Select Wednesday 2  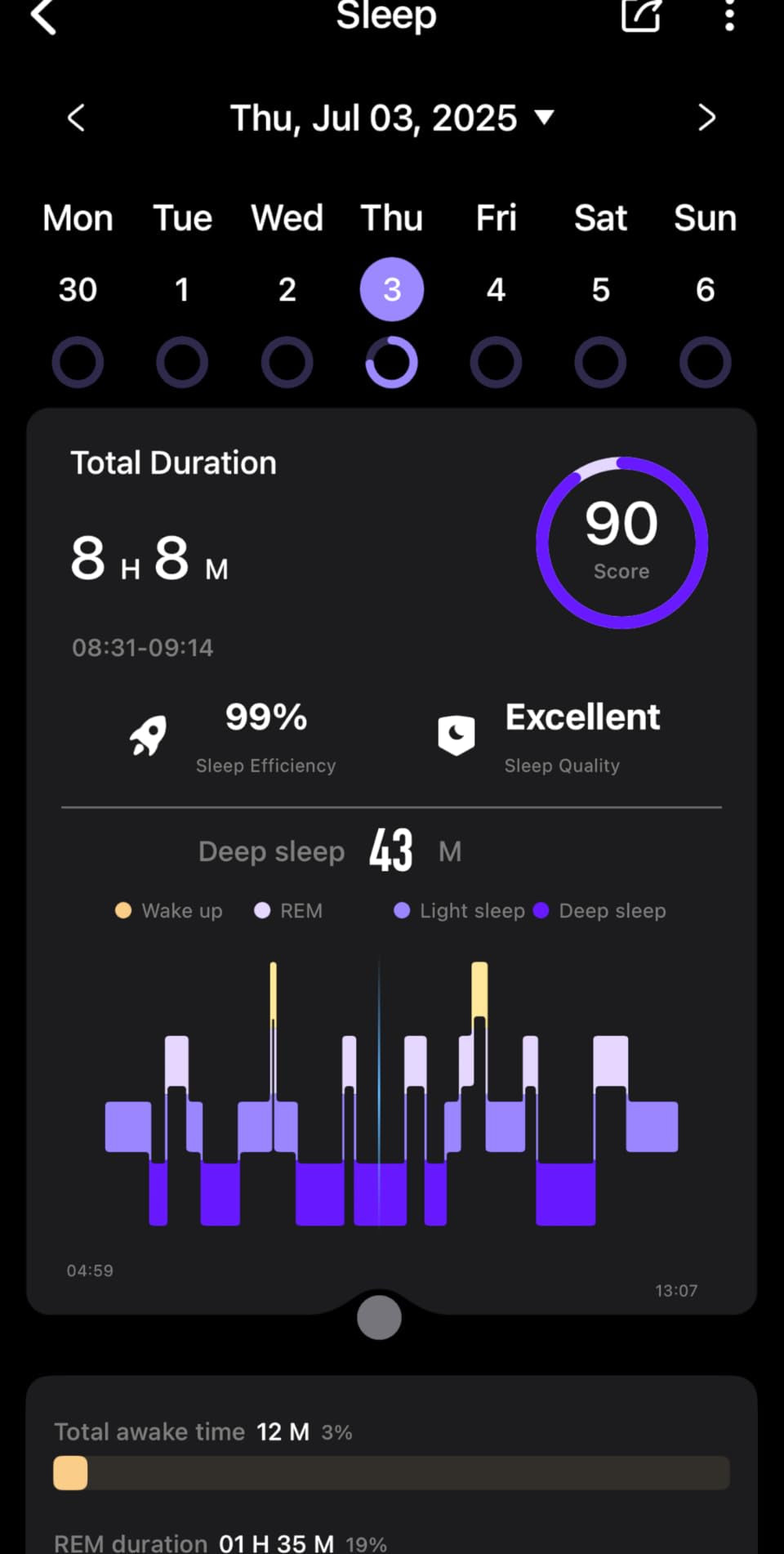click(287, 289)
